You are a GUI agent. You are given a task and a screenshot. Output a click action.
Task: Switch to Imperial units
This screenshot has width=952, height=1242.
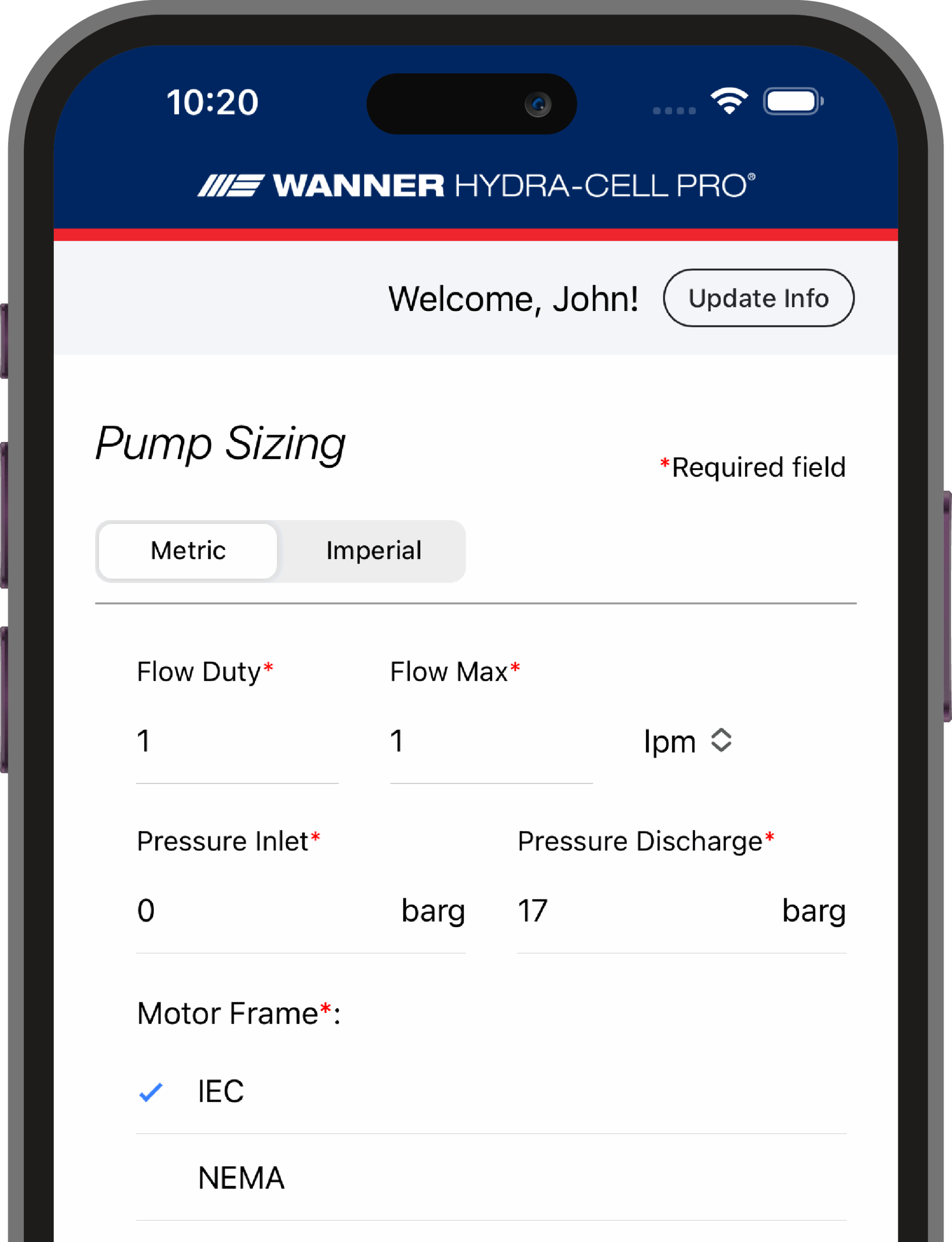click(x=373, y=551)
